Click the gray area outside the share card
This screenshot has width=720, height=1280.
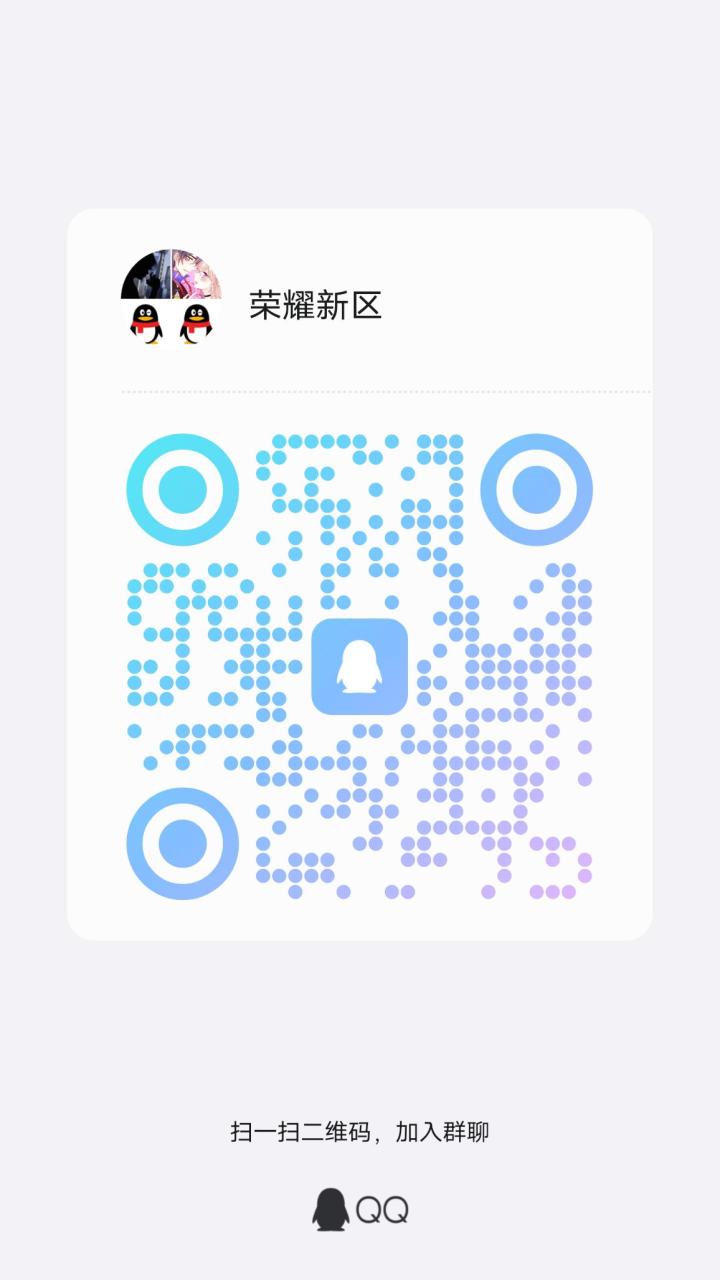tap(360, 100)
